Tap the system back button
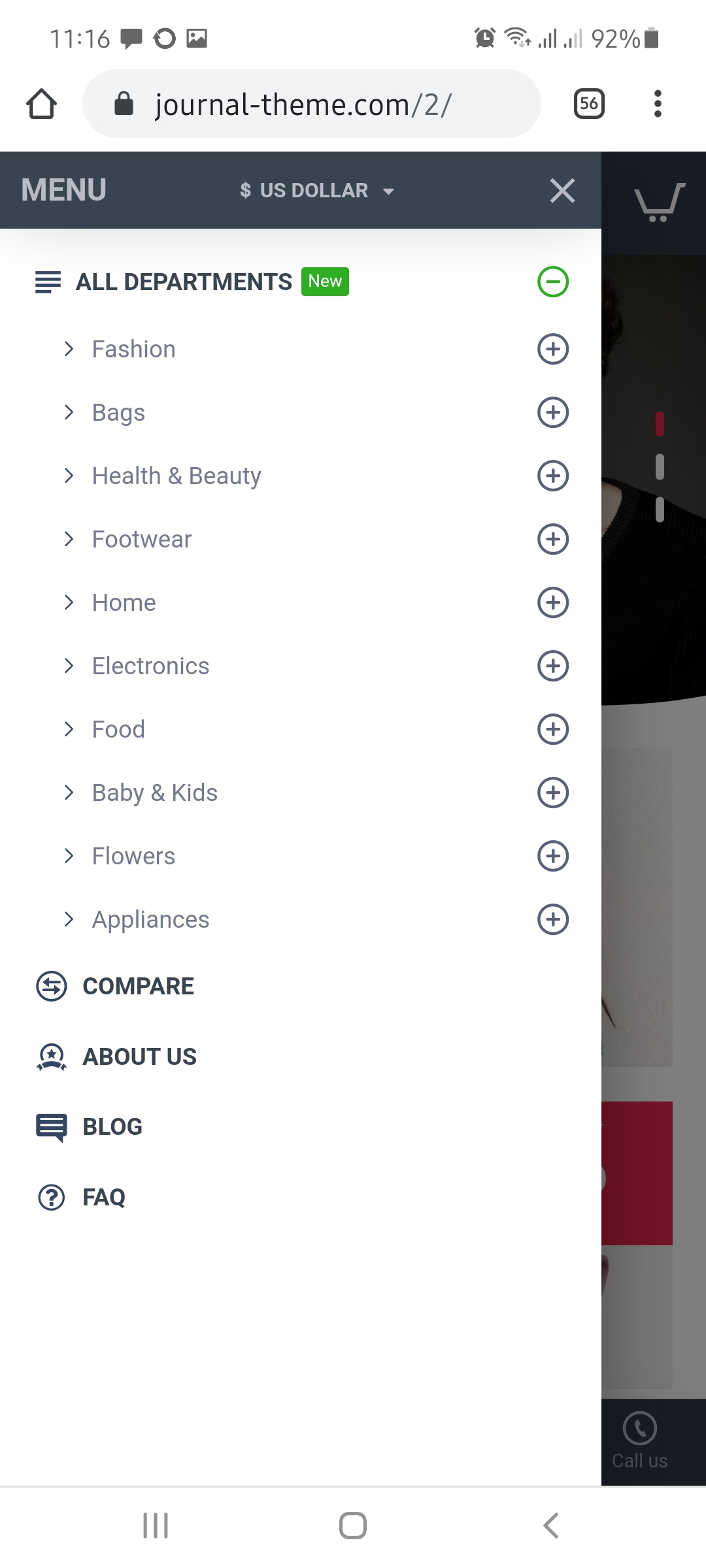Screen dimensions: 706x1568 [550, 1526]
